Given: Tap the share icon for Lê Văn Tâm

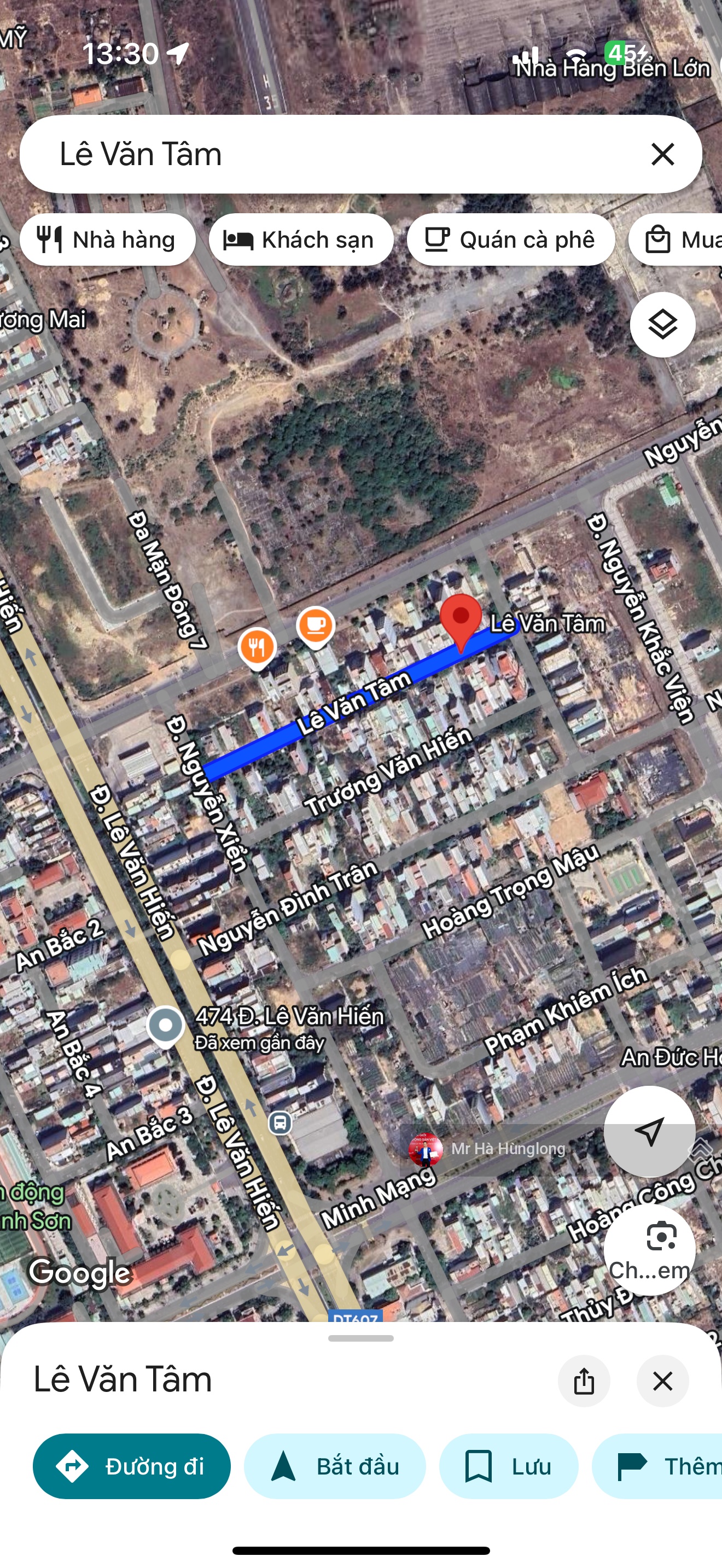Looking at the screenshot, I should pyautogui.click(x=584, y=1380).
